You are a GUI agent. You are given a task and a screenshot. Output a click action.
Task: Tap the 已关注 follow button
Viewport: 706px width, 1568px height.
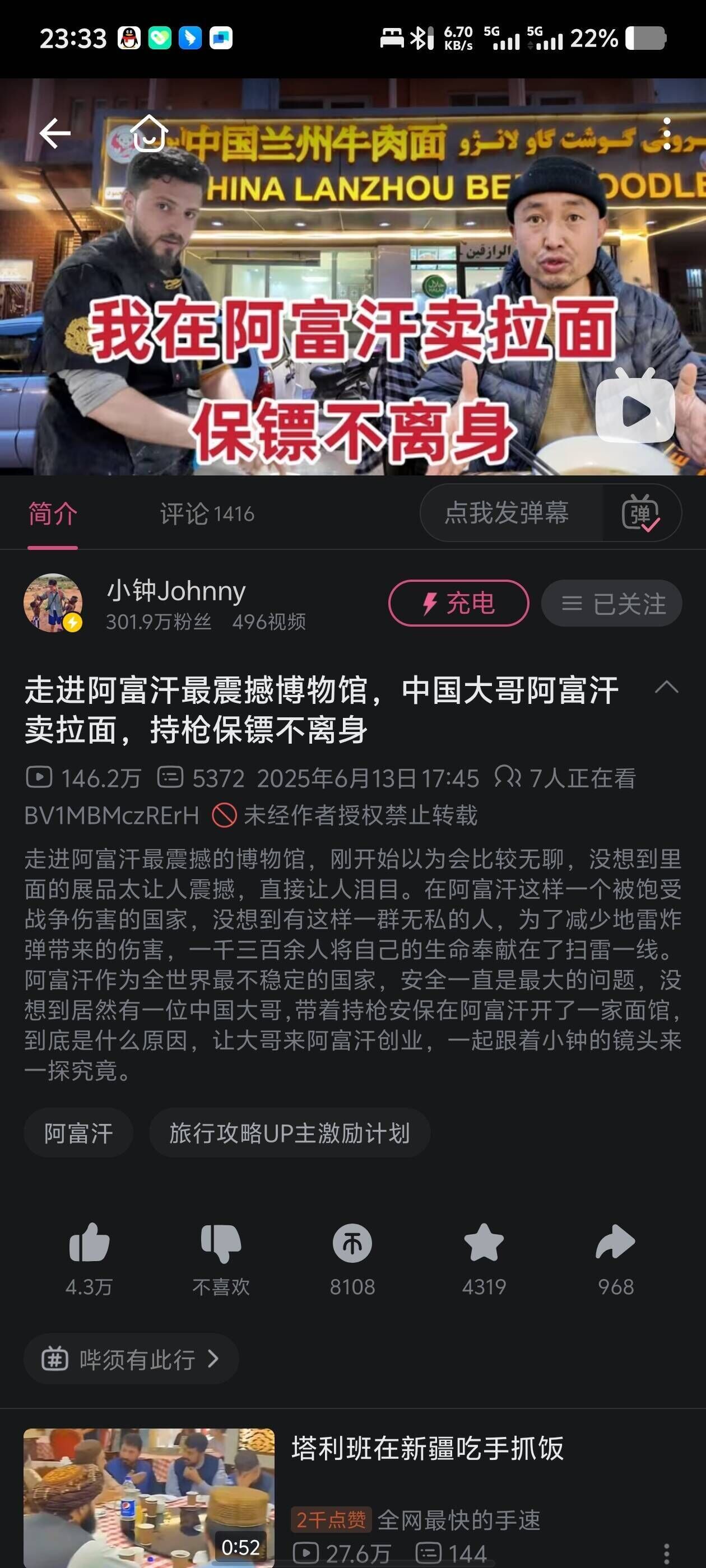click(611, 604)
